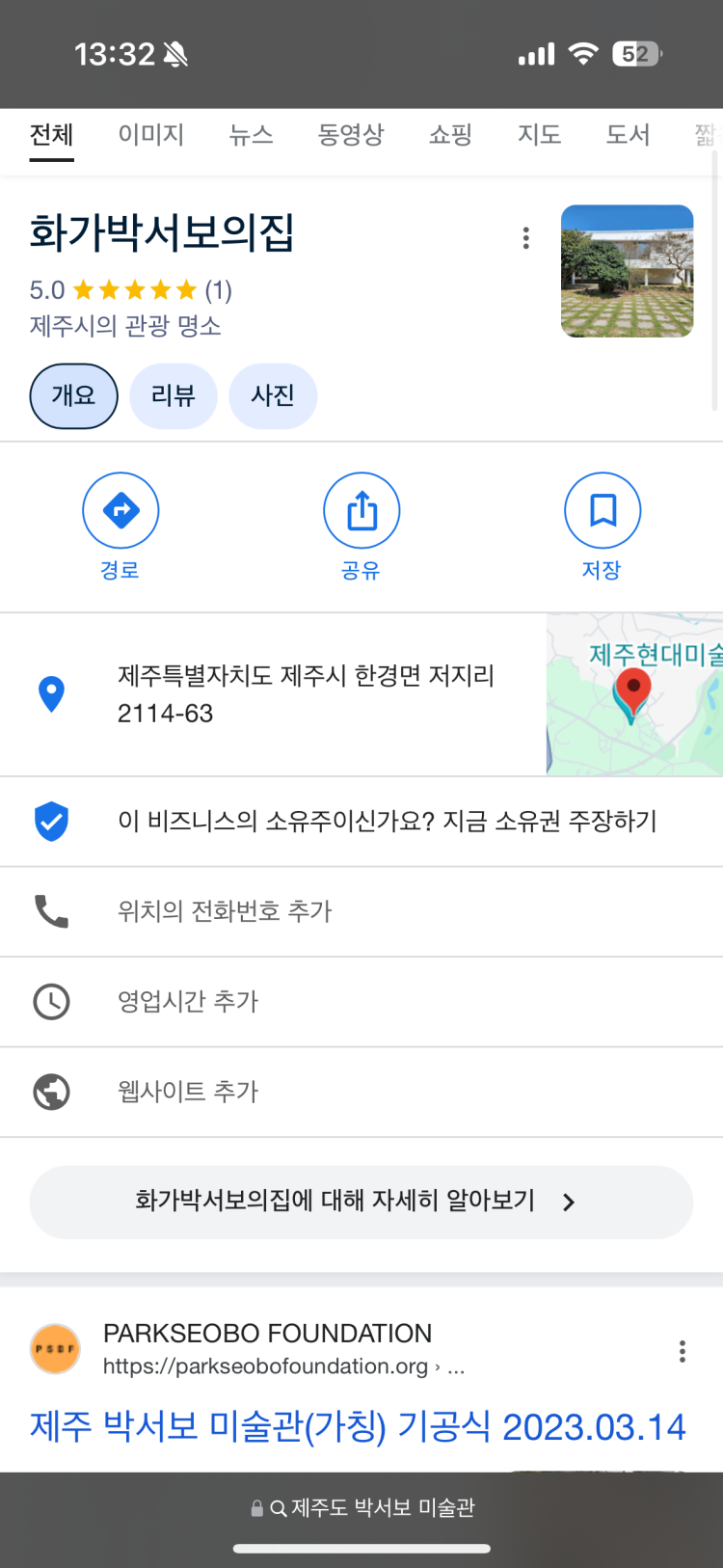Open the 도서 tab
The height and width of the screenshot is (1568, 723).
[628, 135]
